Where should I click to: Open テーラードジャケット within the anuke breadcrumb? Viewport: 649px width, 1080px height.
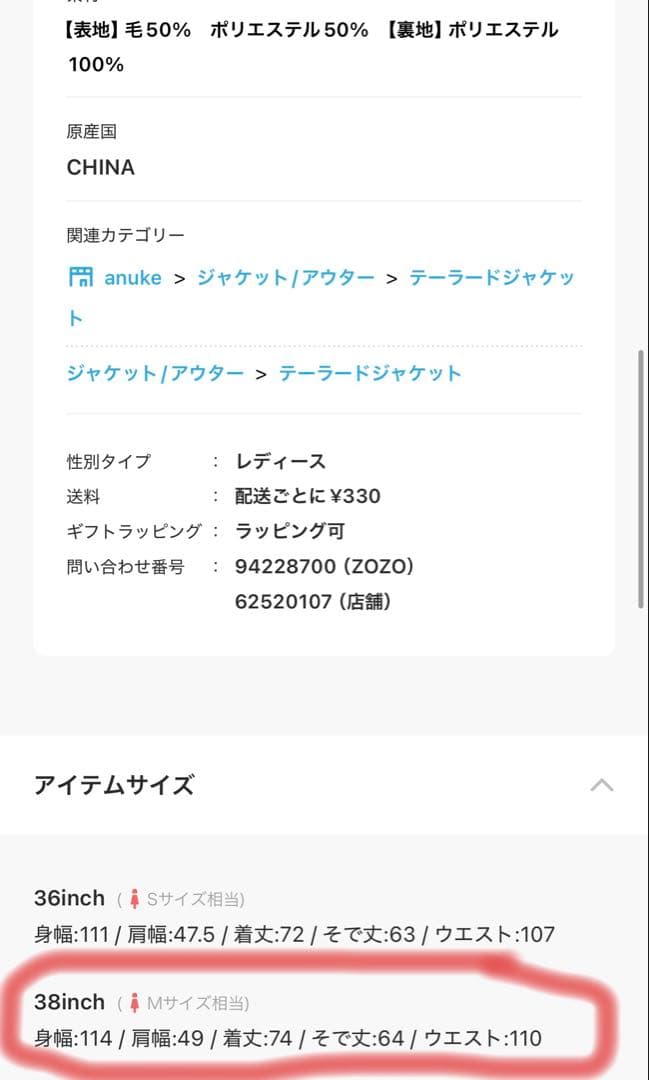[x=492, y=278]
